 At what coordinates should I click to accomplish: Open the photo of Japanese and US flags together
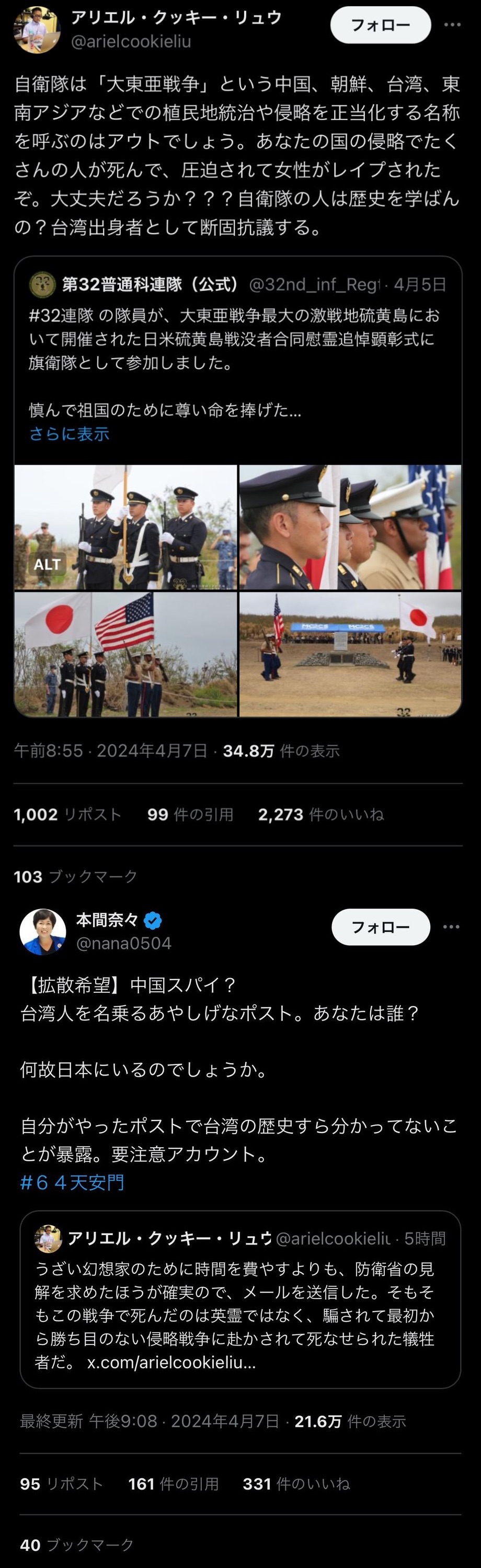(x=125, y=654)
